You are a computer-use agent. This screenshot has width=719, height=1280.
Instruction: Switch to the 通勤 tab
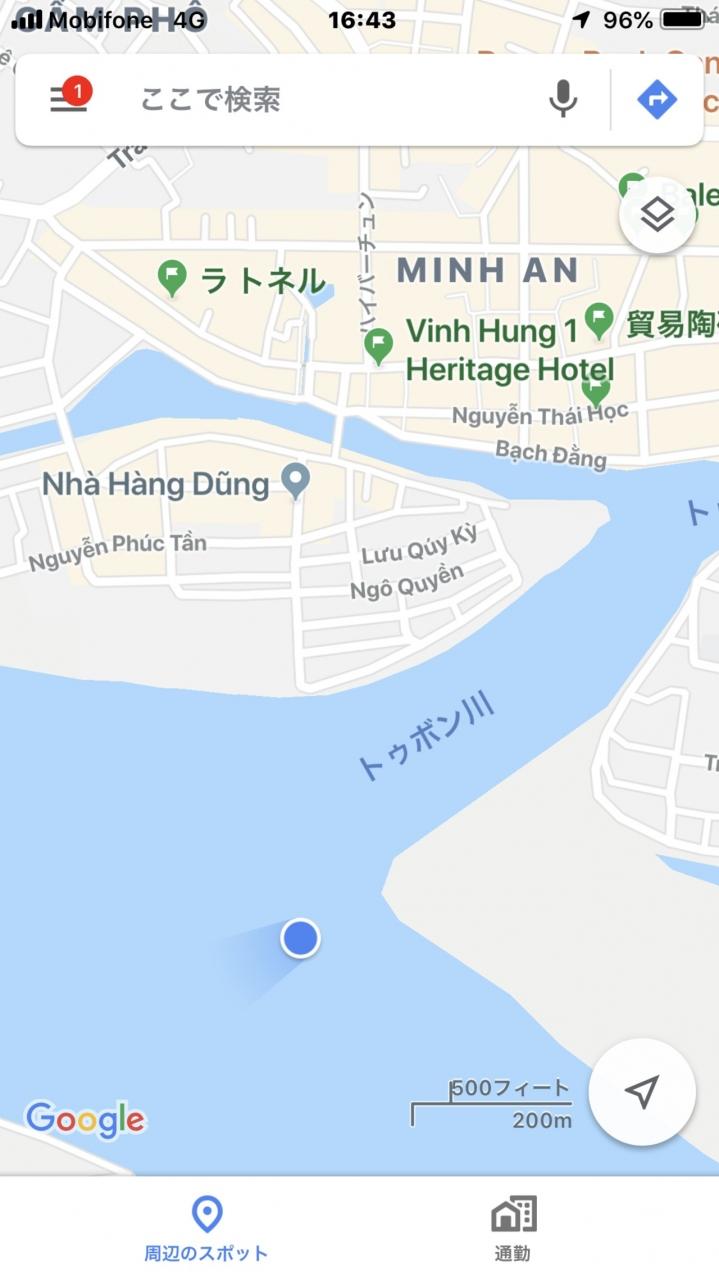coord(513,1229)
